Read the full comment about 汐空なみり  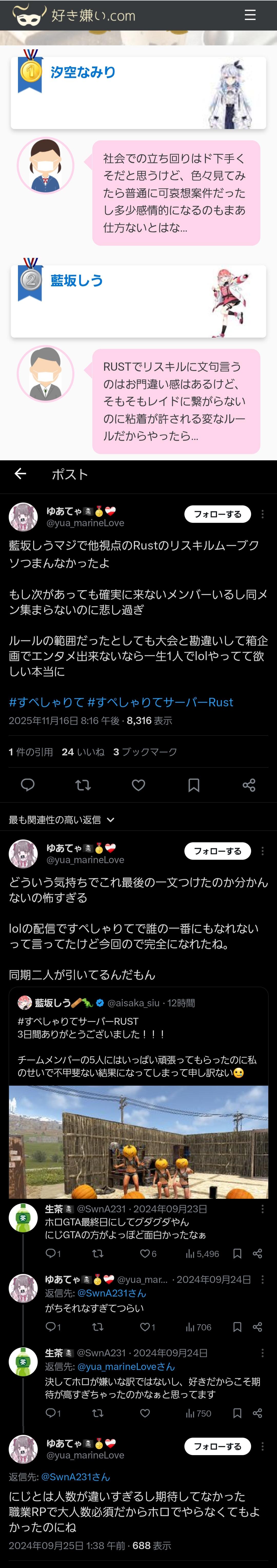(x=176, y=193)
